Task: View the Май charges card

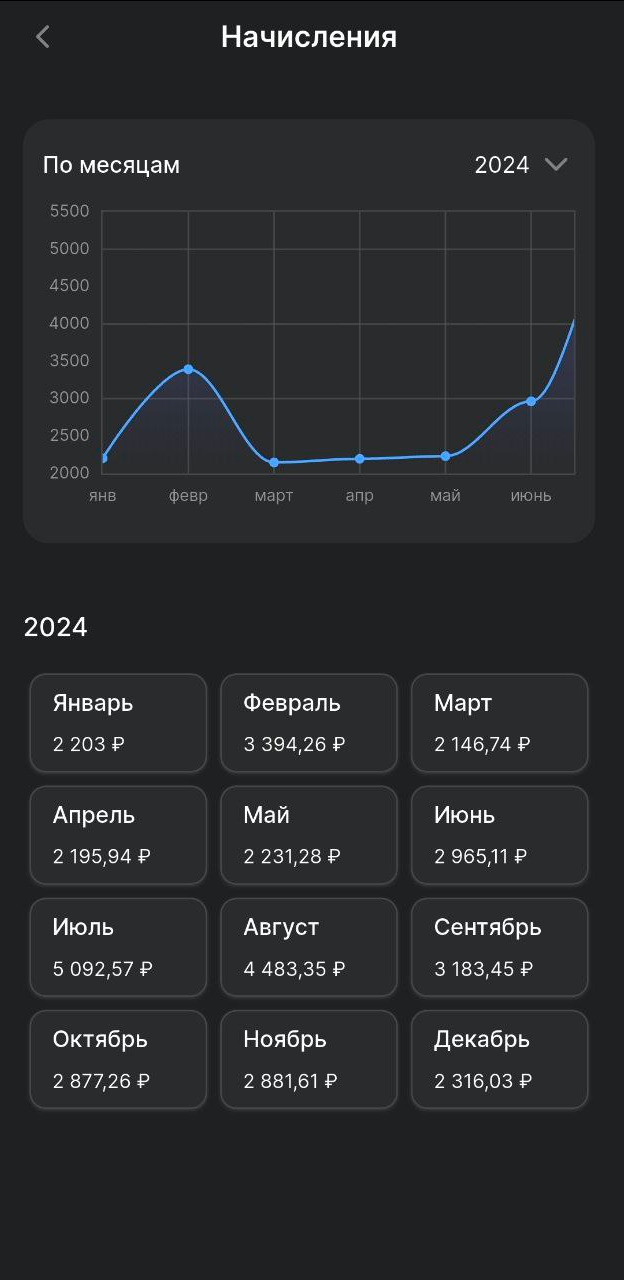Action: pos(309,835)
